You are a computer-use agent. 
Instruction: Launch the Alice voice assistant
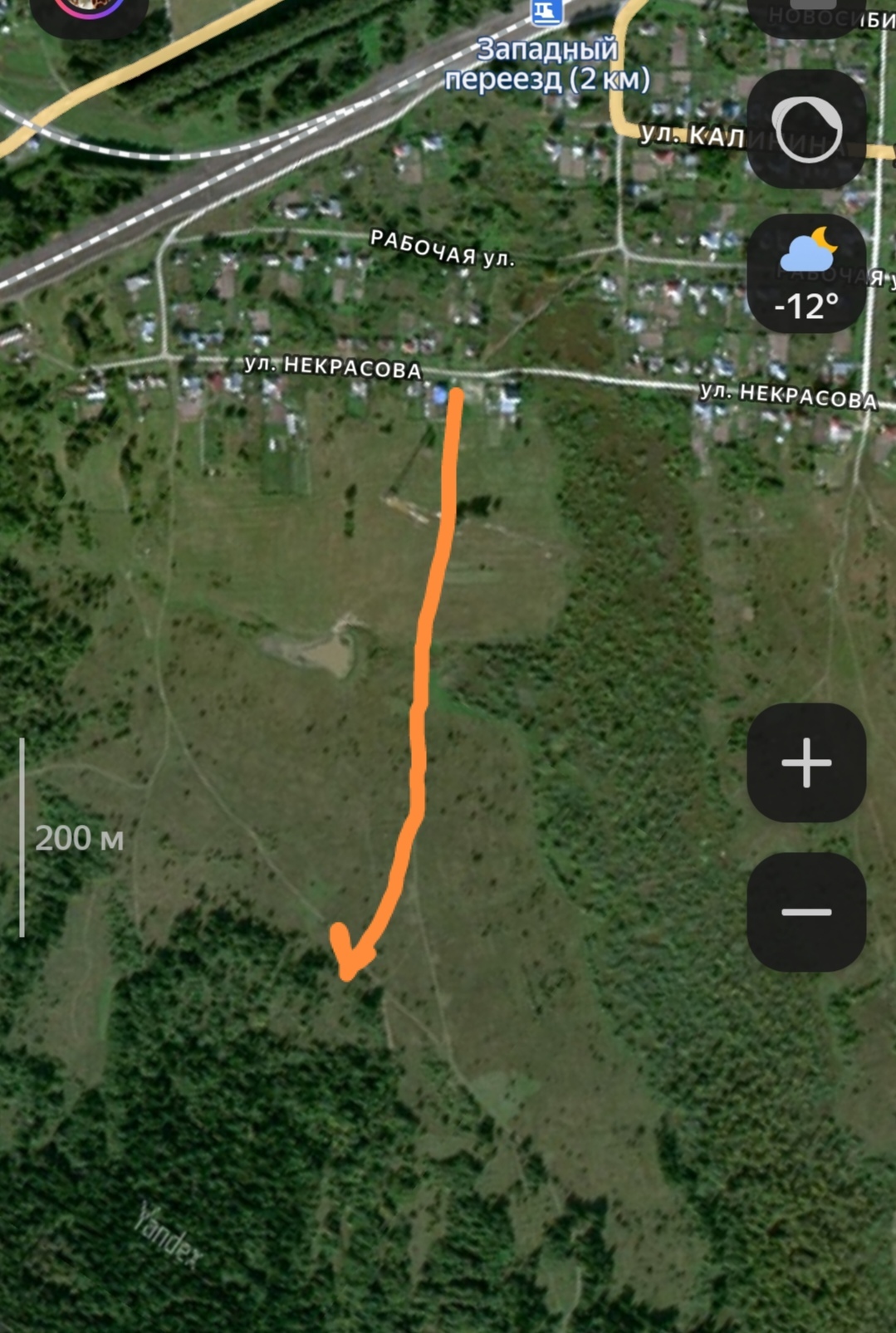(806, 129)
